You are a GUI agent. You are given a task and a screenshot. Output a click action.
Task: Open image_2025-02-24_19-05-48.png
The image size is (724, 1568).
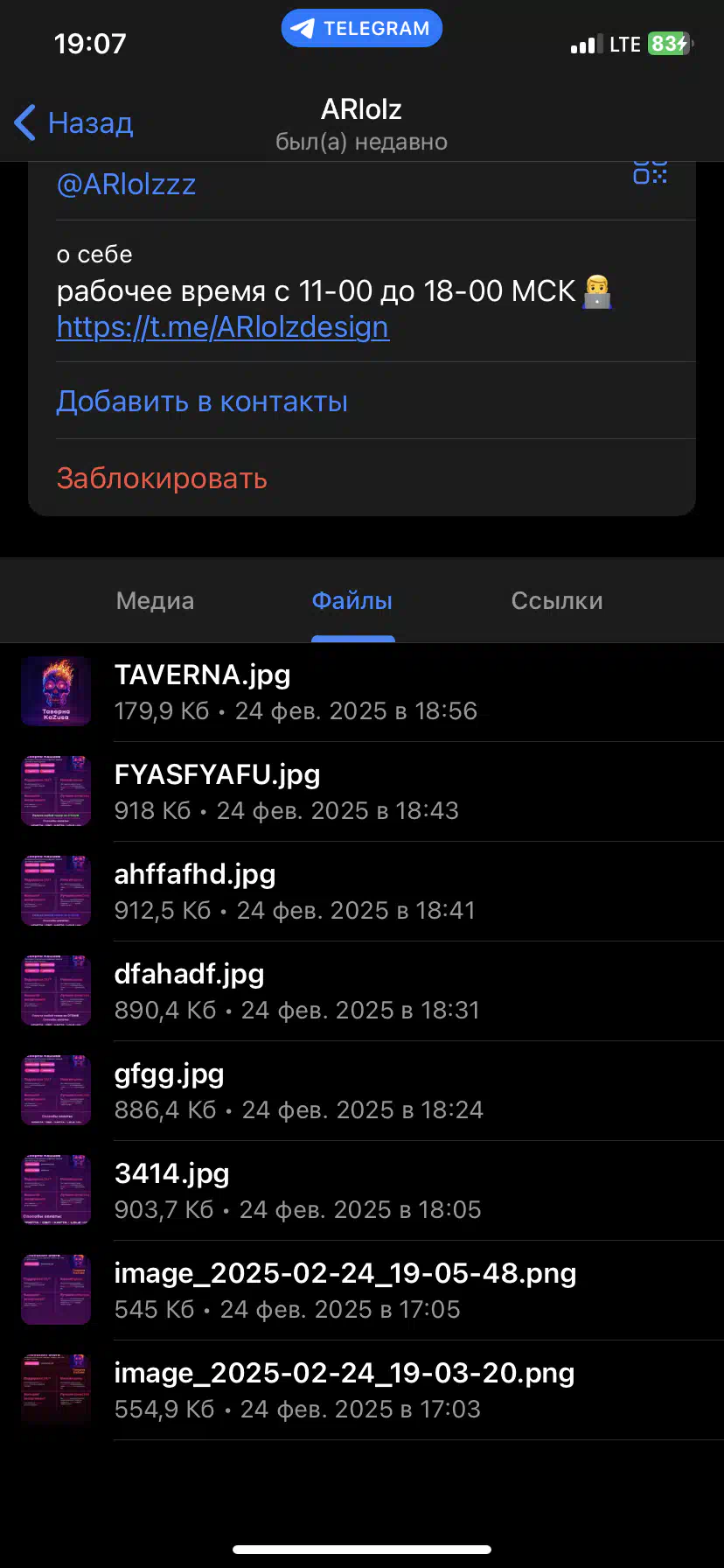click(x=345, y=1290)
